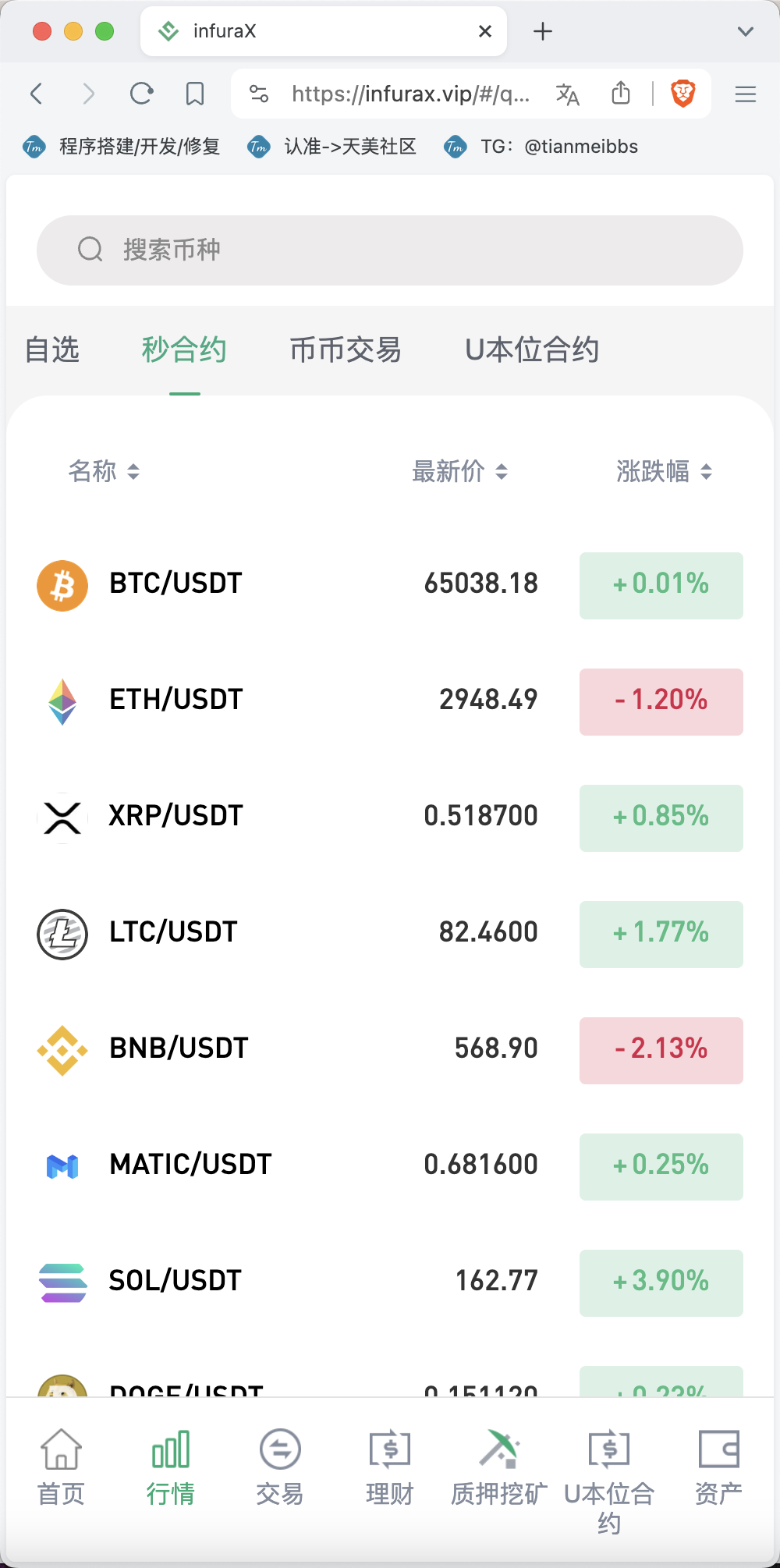Open the BNB/USDT pair
The width and height of the screenshot is (780, 1568).
390,1050
